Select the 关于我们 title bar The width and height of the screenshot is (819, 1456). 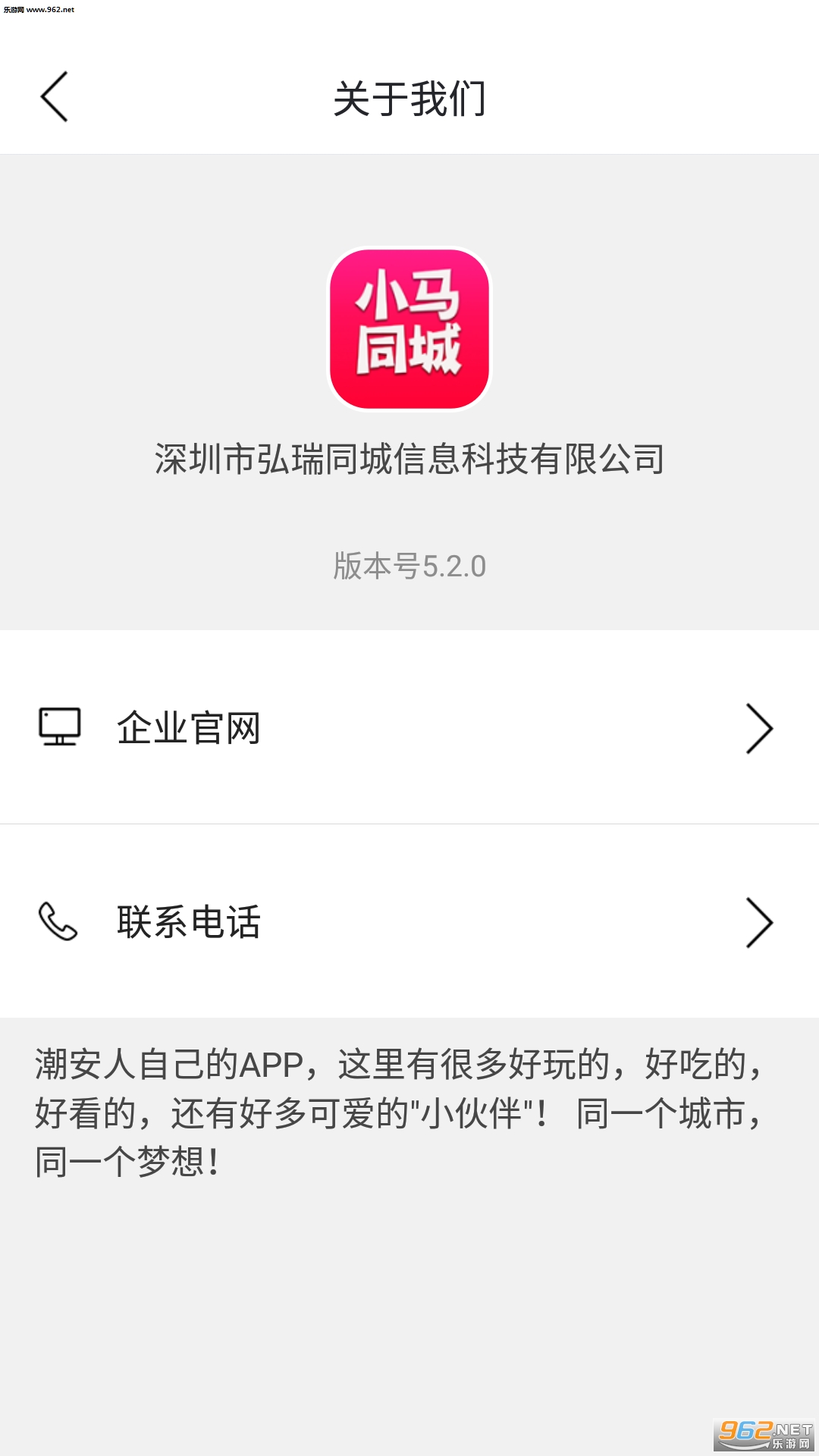click(409, 99)
